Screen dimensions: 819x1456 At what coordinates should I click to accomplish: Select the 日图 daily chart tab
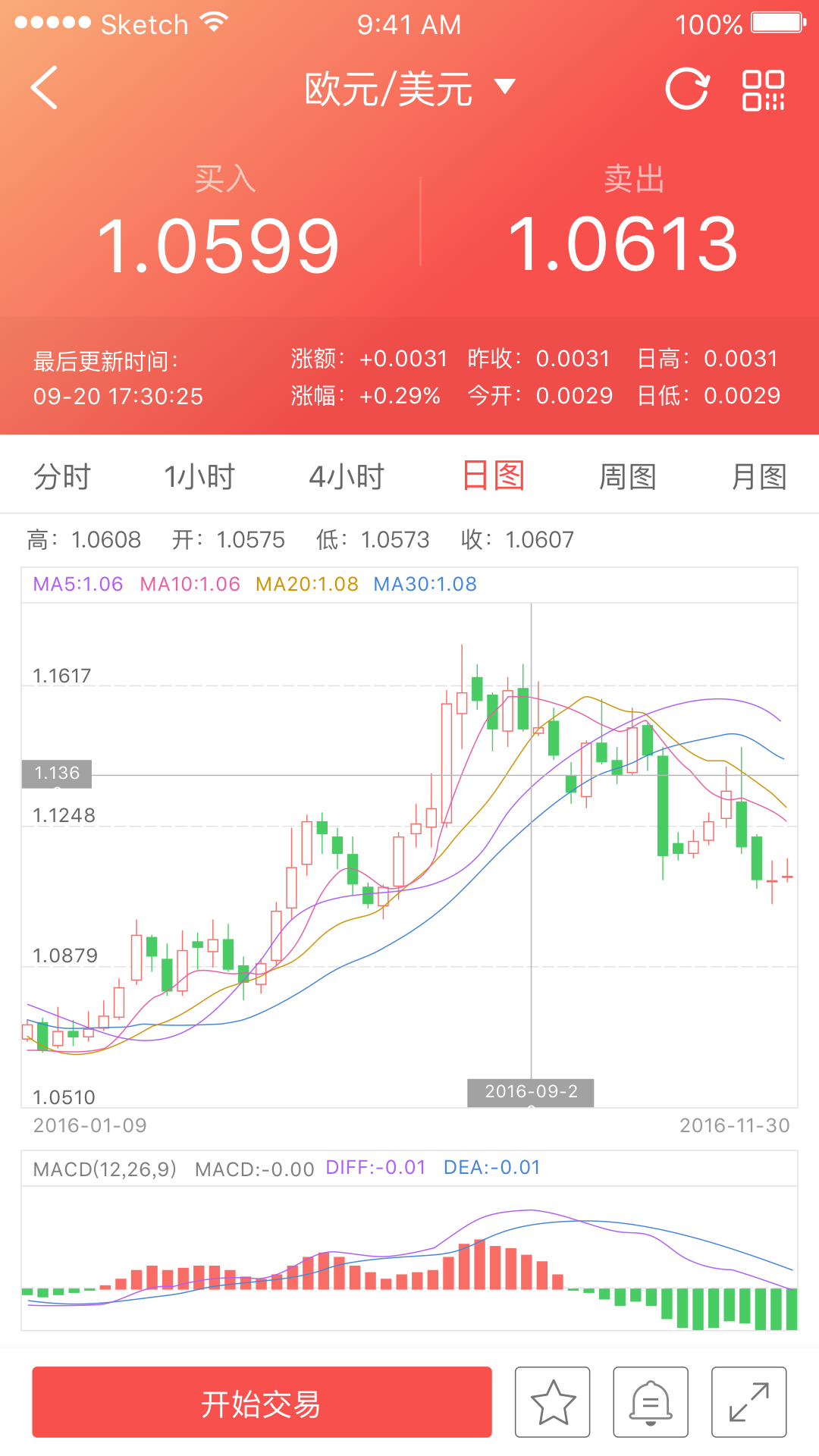494,477
